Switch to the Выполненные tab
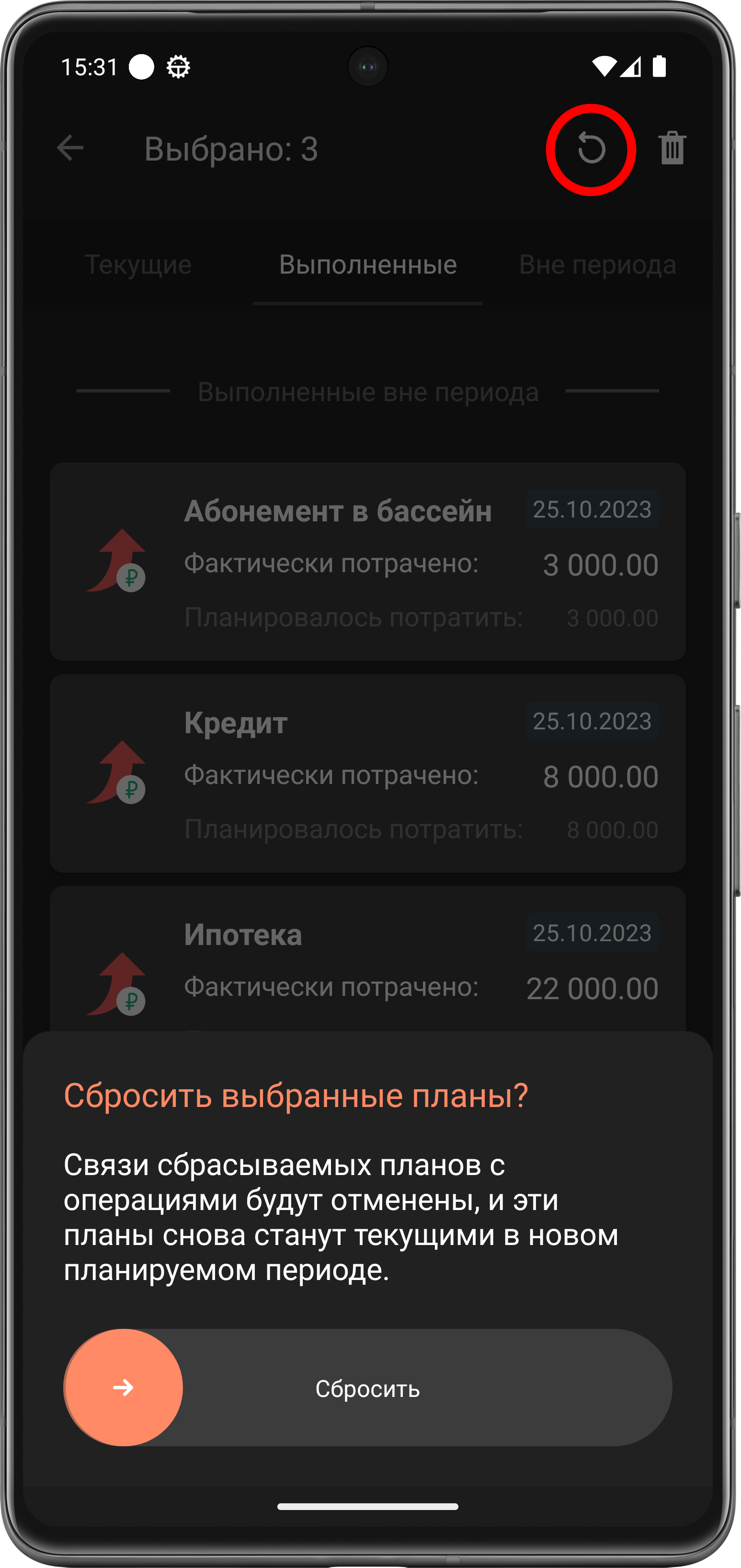Screen dimensions: 741x1568 (367, 265)
